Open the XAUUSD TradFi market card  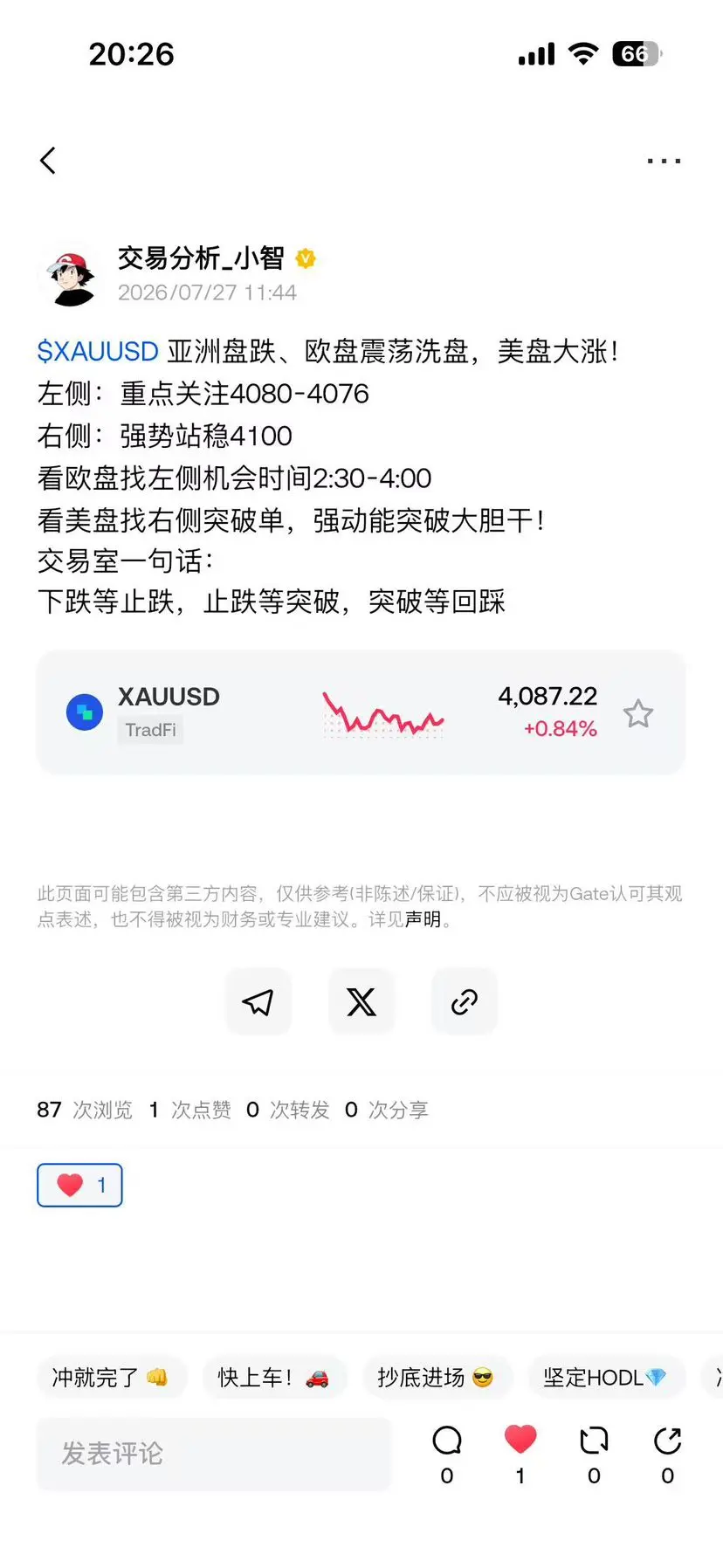[x=361, y=712]
